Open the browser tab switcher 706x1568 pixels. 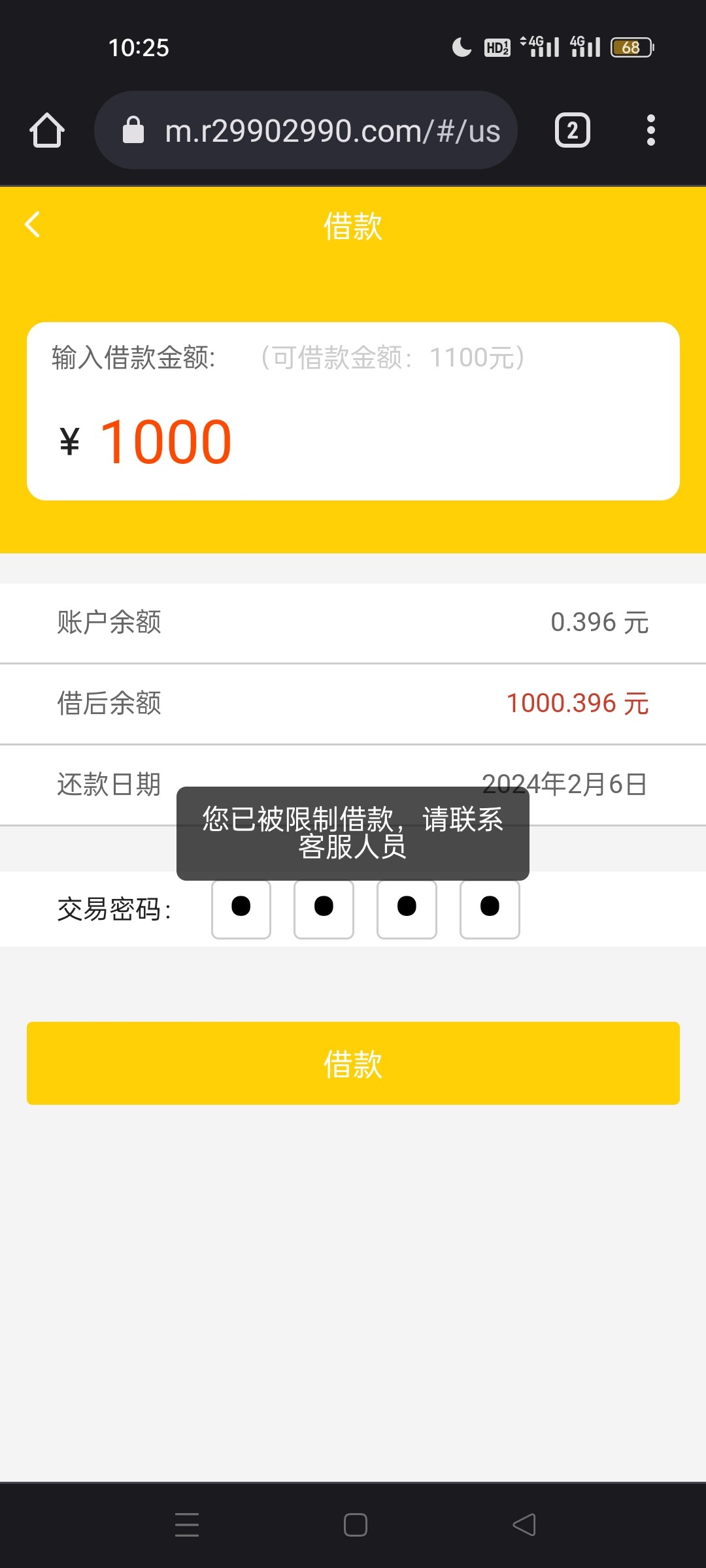click(x=572, y=130)
